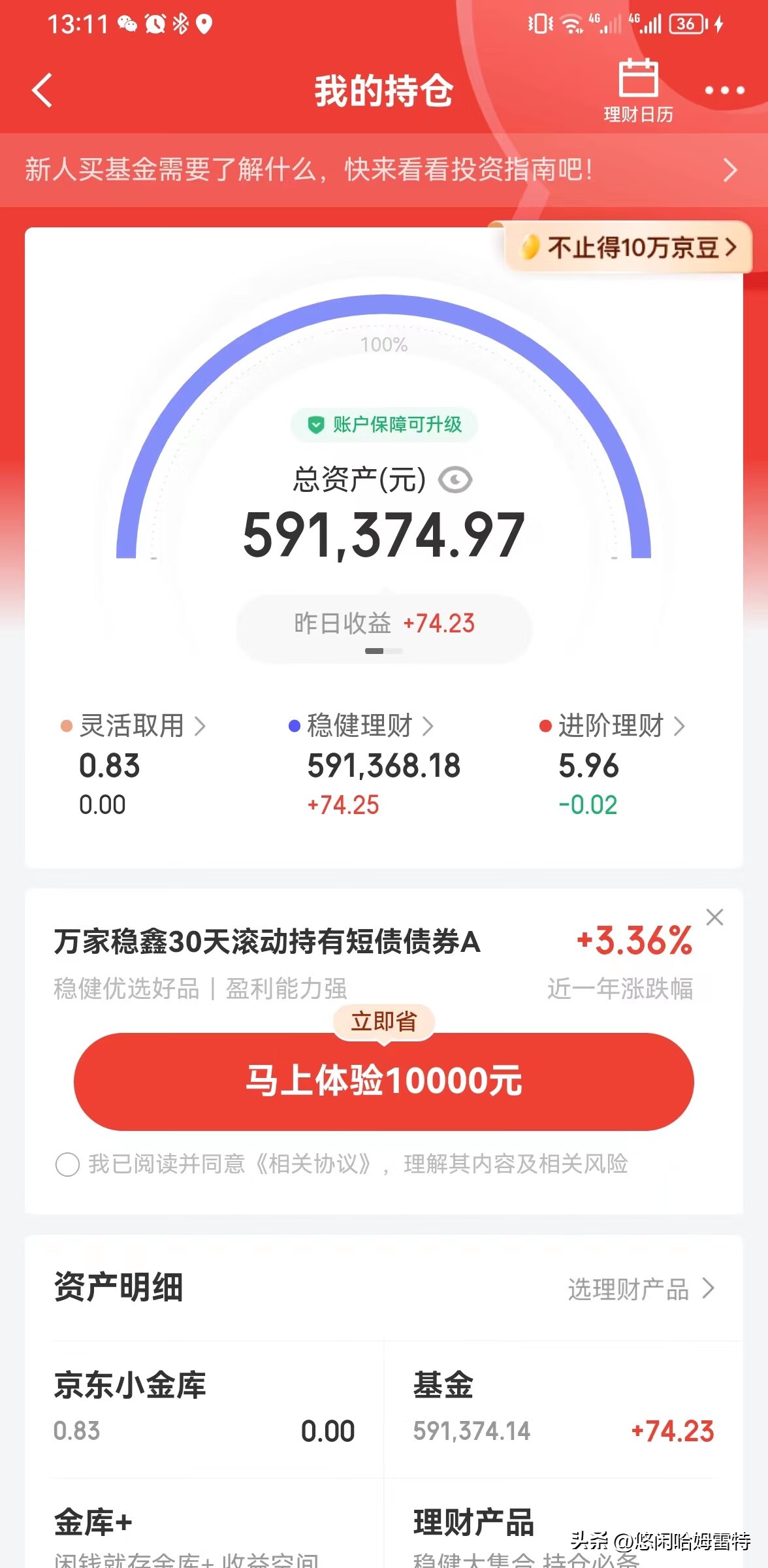This screenshot has width=768, height=1568.
Task: Expand the 进阶理财 chevron
Action: click(680, 726)
